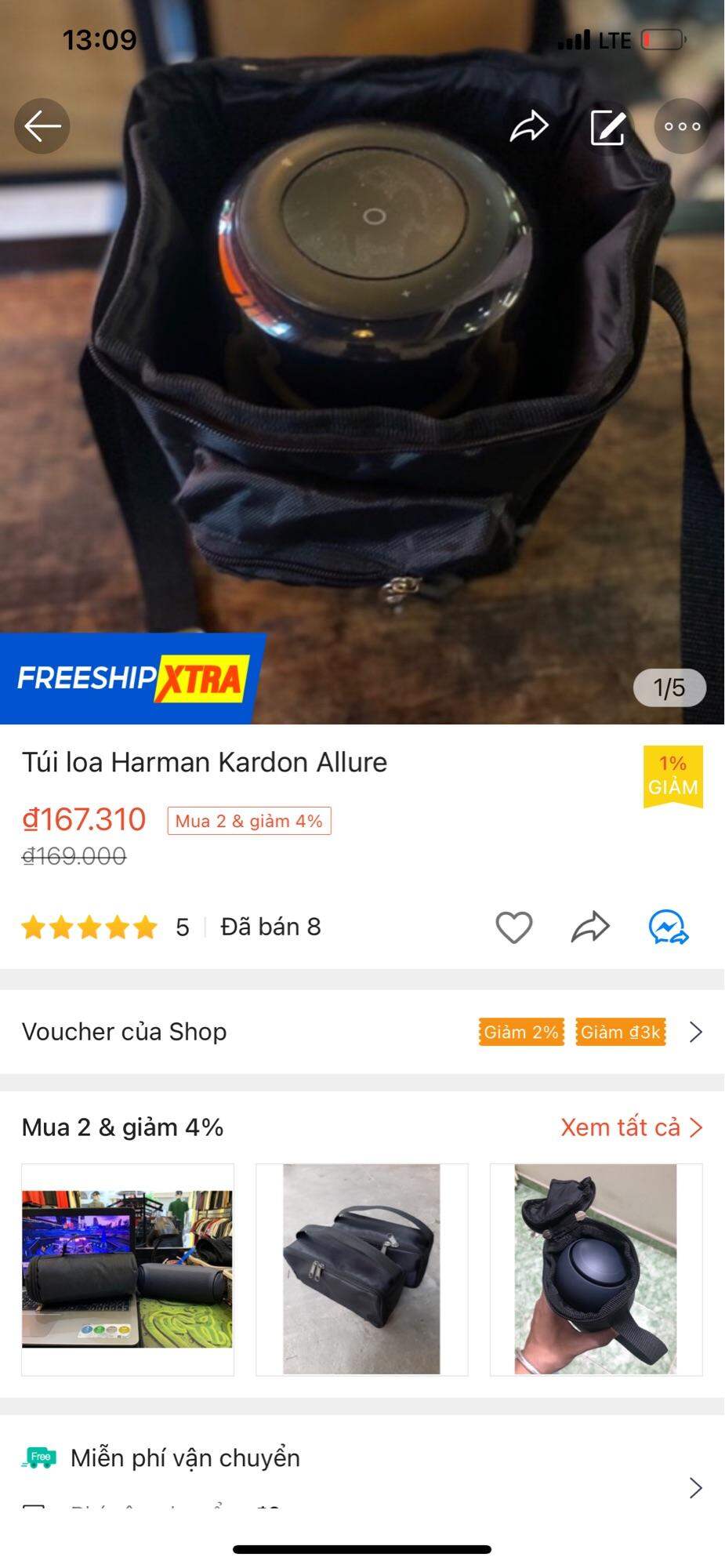Select the Giảm ₫3k voucher tag

[x=621, y=1032]
